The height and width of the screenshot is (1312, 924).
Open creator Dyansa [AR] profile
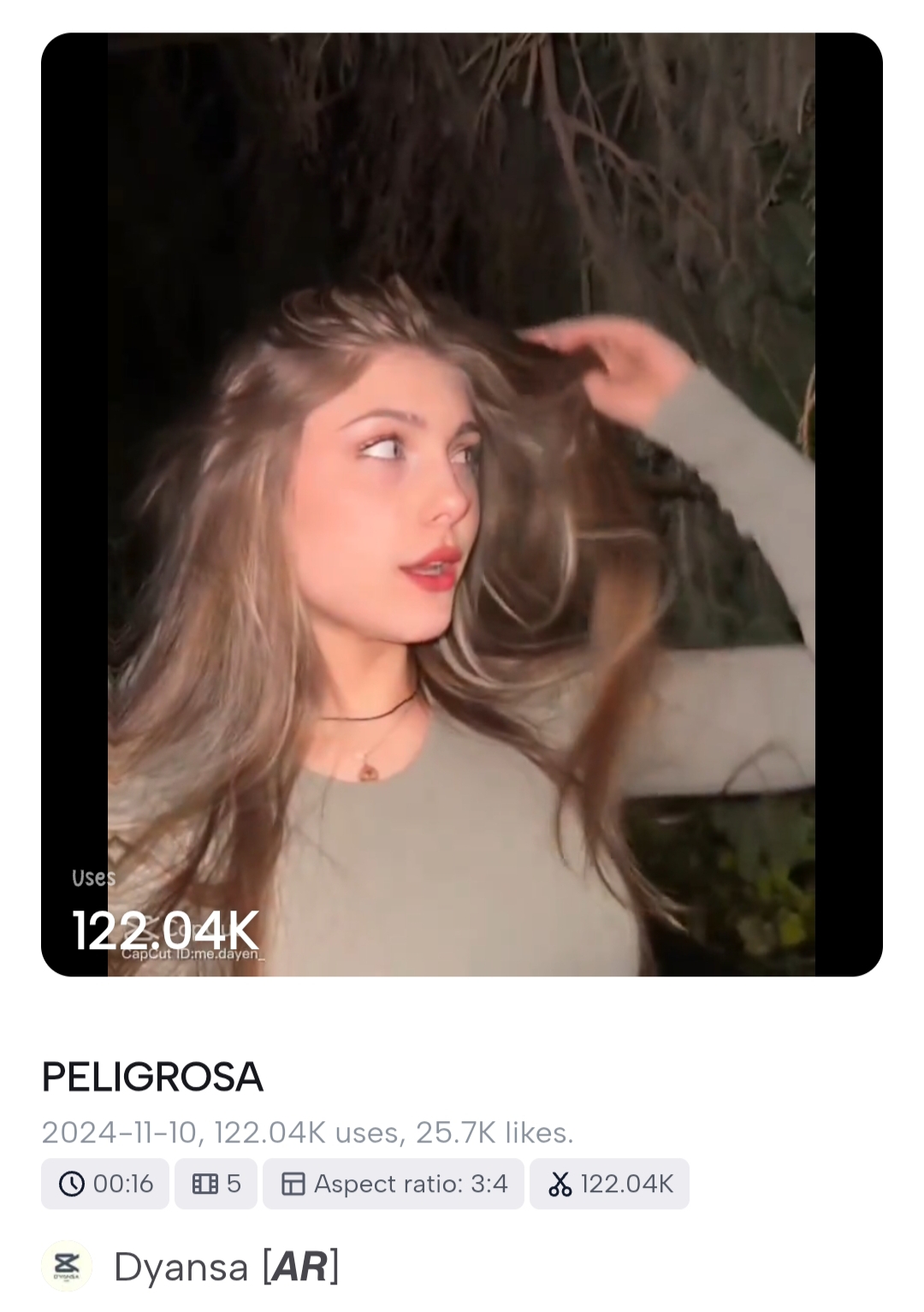(x=226, y=1267)
